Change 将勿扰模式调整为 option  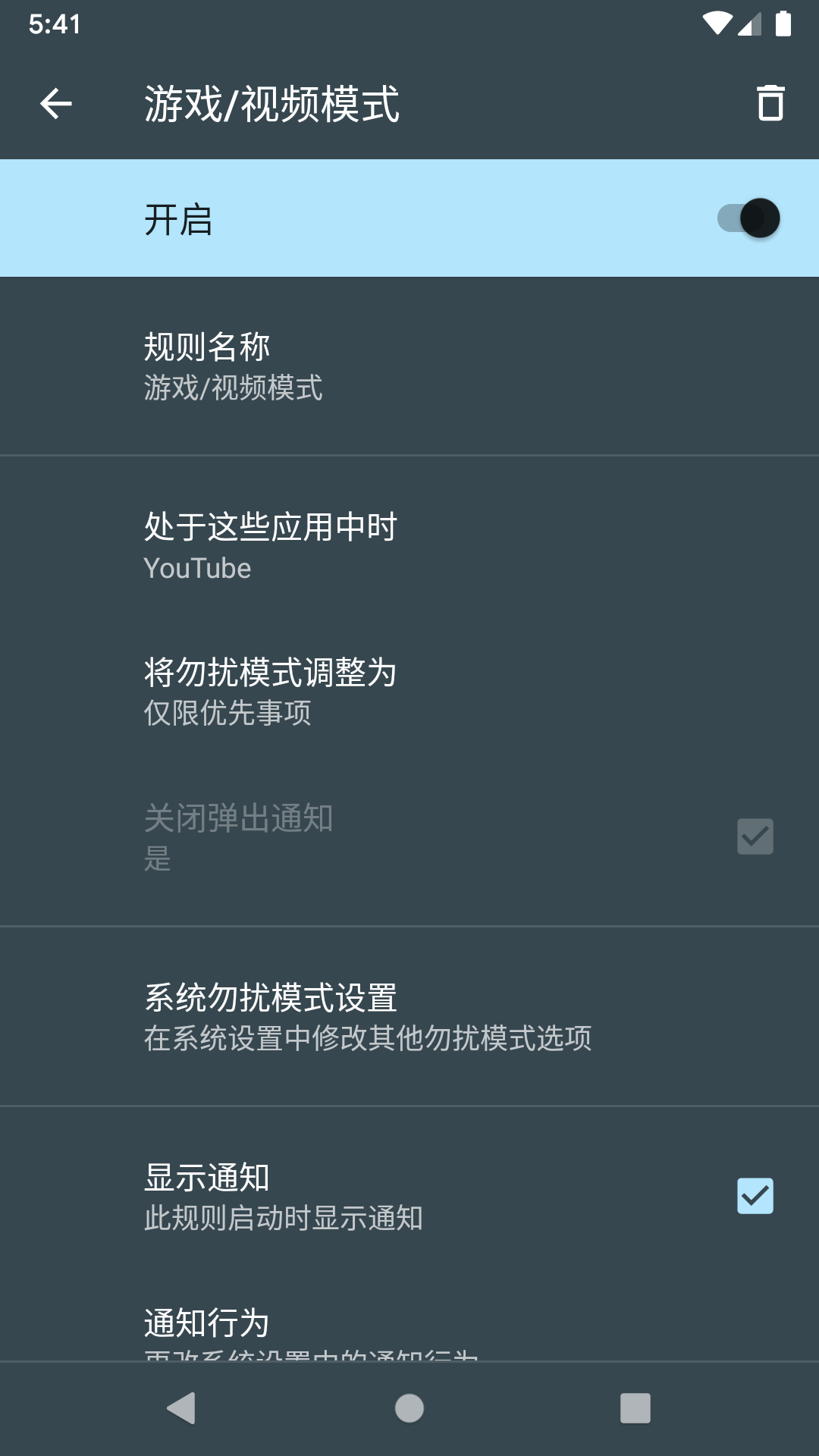pyautogui.click(x=409, y=692)
